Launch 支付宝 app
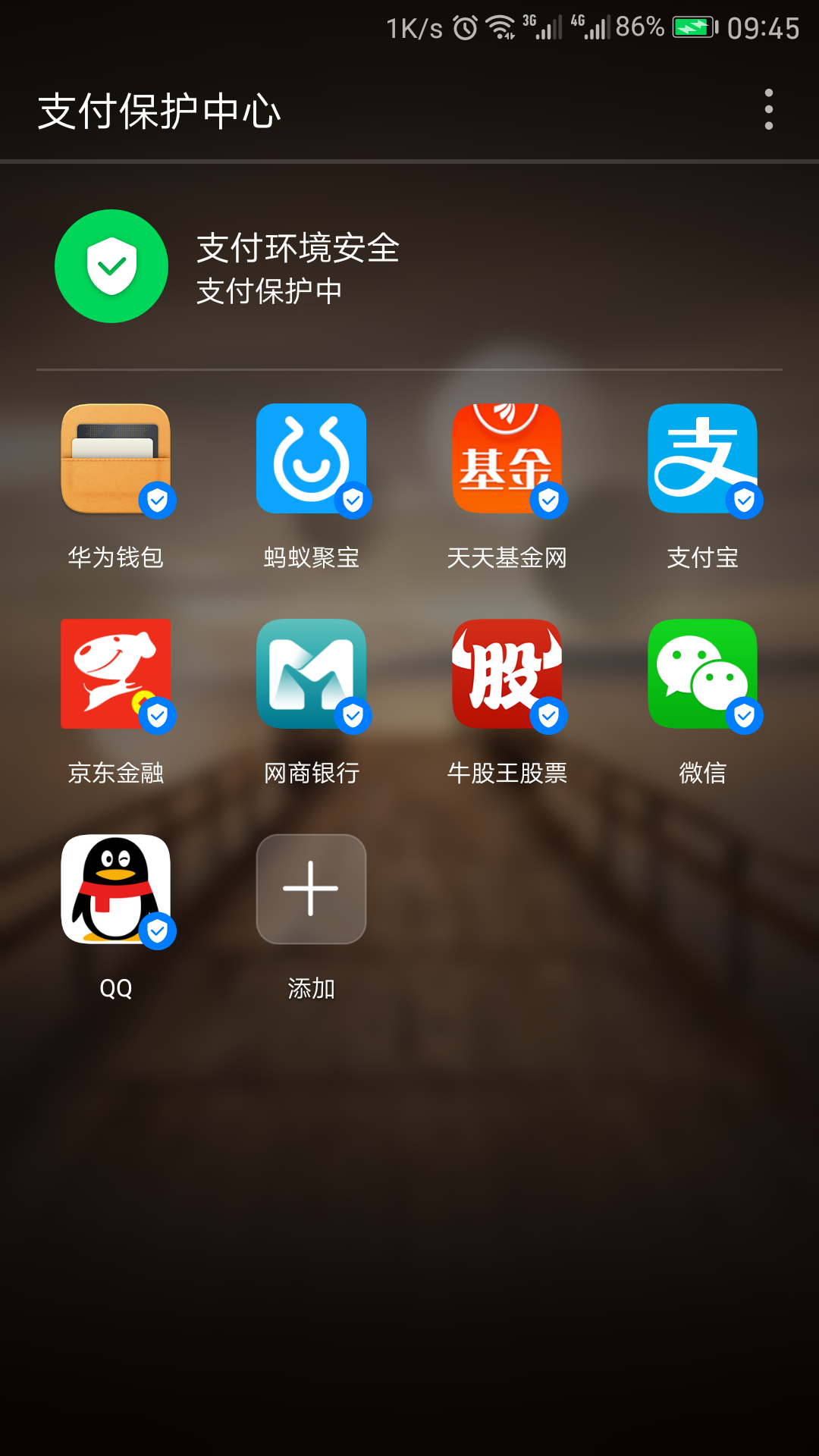The width and height of the screenshot is (819, 1456). pos(702,460)
